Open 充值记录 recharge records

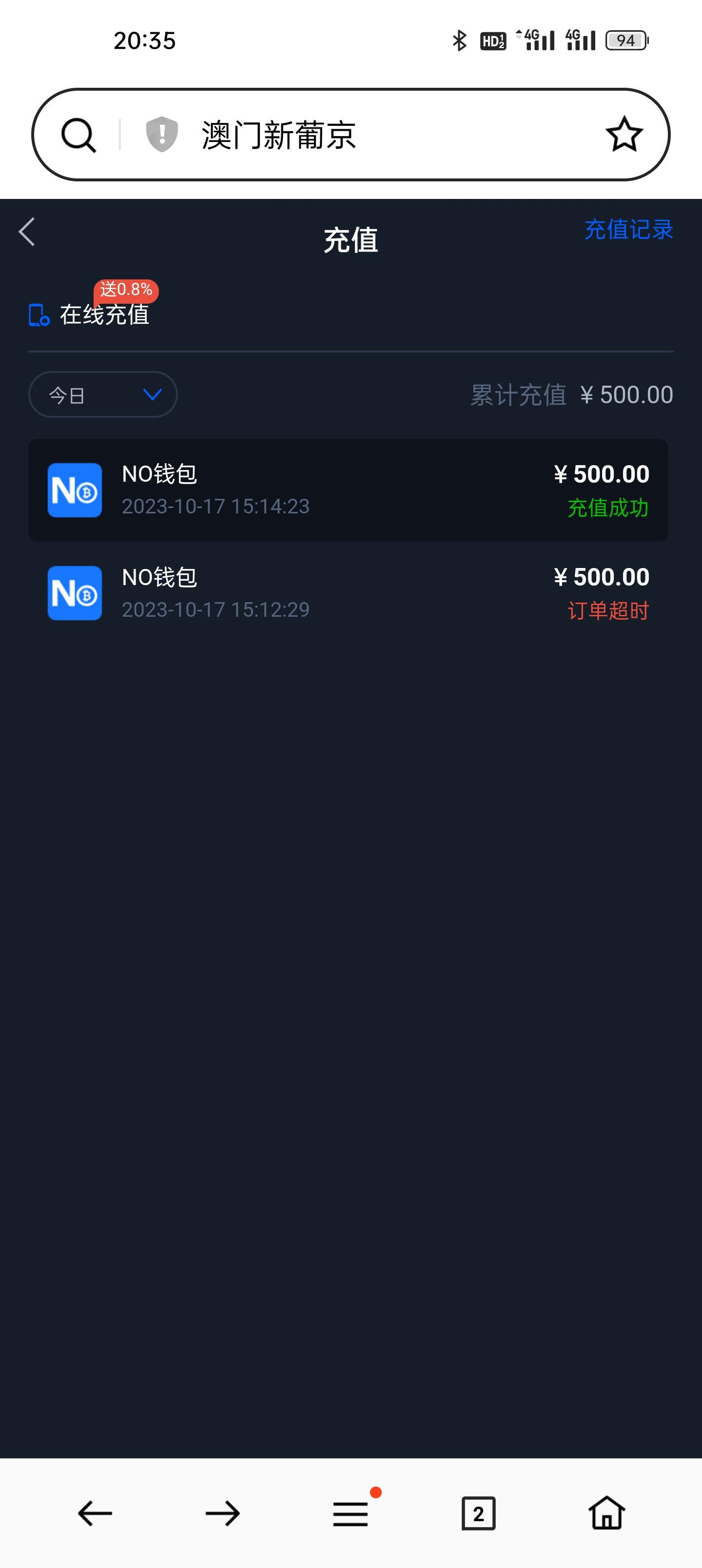(x=628, y=230)
